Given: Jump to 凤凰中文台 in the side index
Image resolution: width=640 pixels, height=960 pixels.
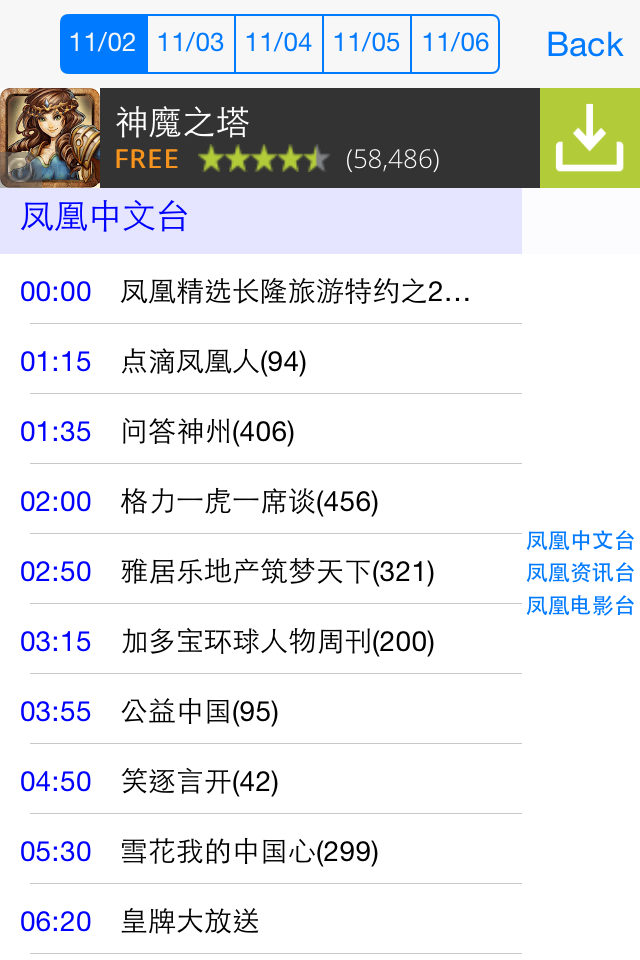Looking at the screenshot, I should point(580,541).
